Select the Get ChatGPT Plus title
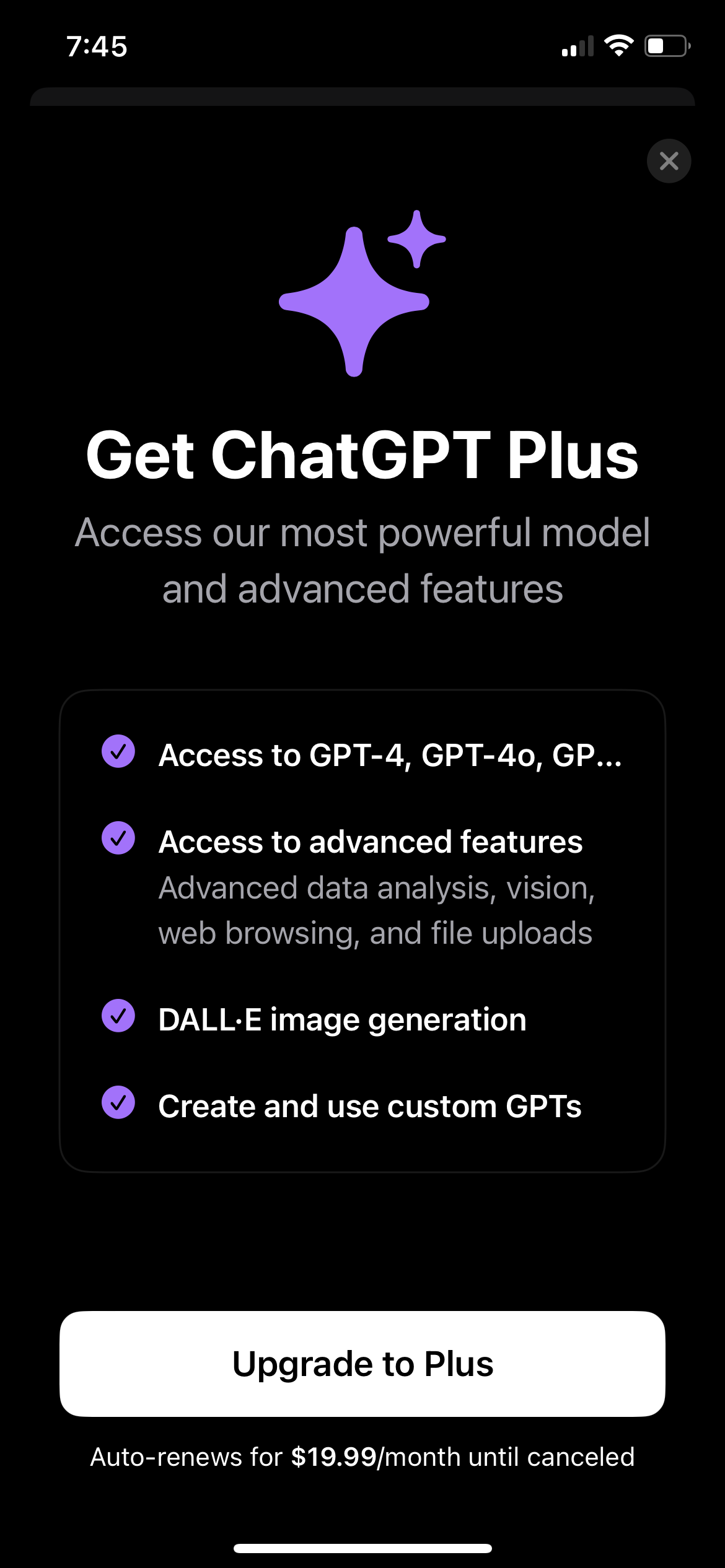 [x=362, y=455]
